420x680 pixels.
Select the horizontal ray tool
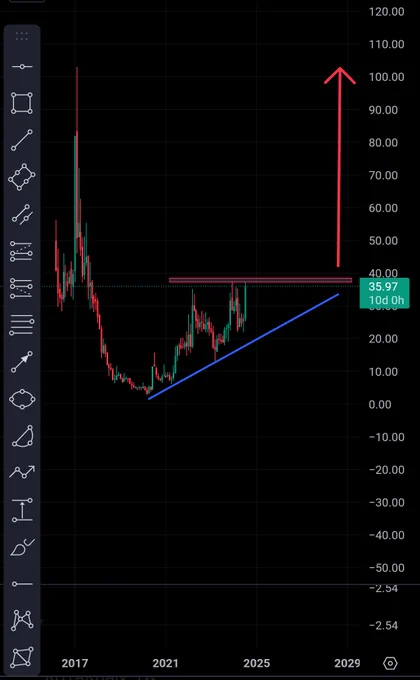click(x=22, y=584)
